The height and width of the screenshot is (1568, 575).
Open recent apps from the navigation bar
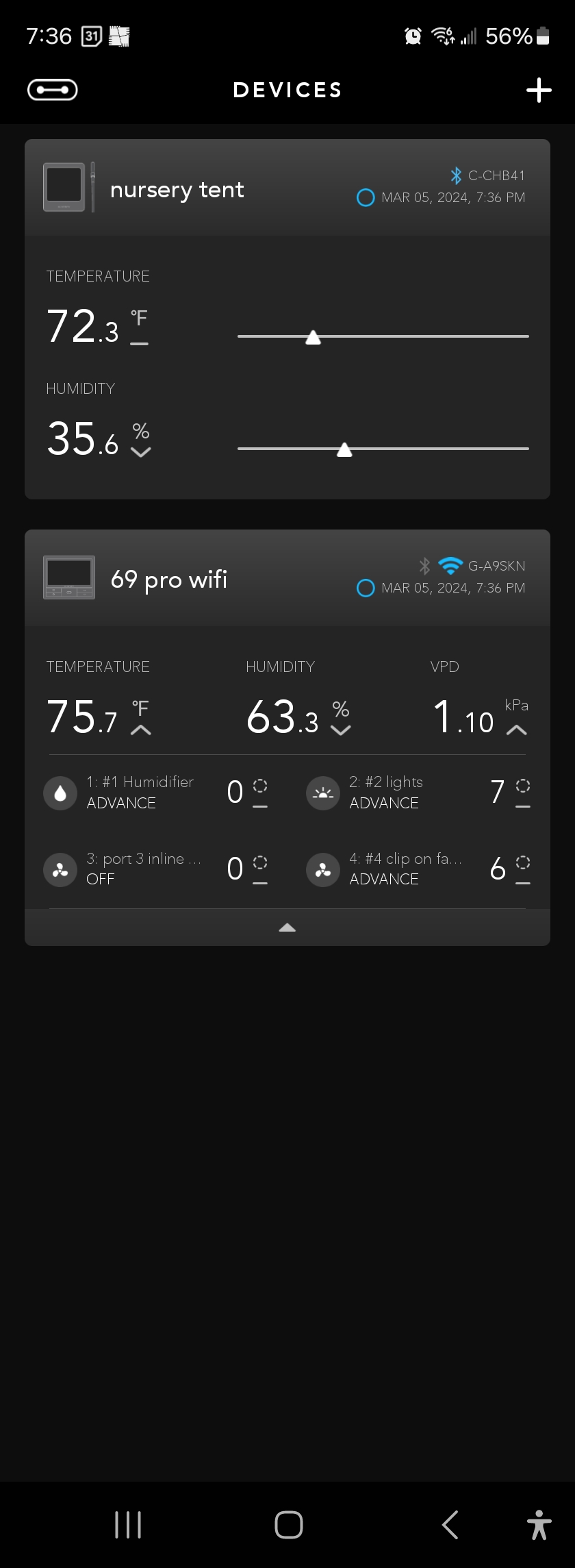click(x=128, y=1525)
